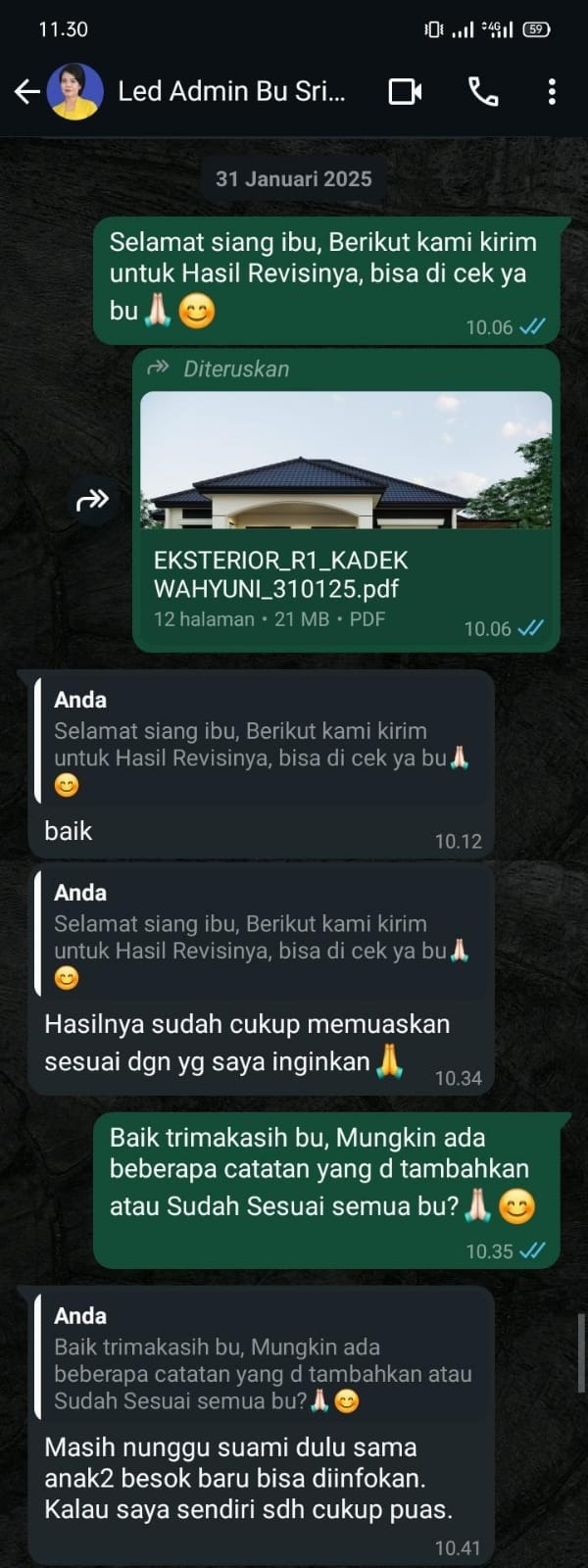Jump to quoted message above "baik"
This screenshot has height=1568, width=588.
tap(261, 741)
